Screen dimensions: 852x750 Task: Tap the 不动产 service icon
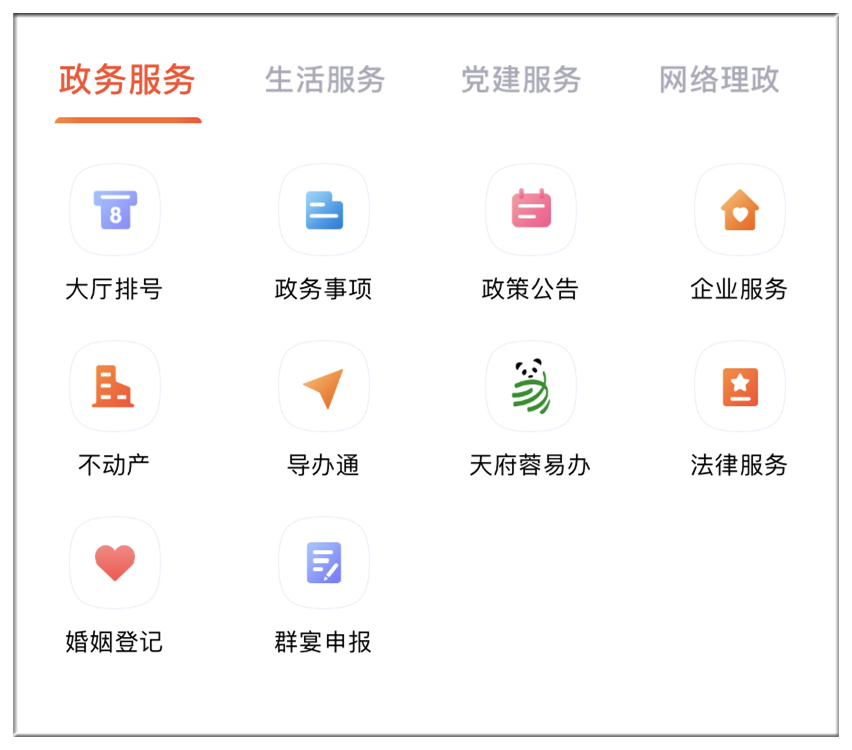click(115, 387)
